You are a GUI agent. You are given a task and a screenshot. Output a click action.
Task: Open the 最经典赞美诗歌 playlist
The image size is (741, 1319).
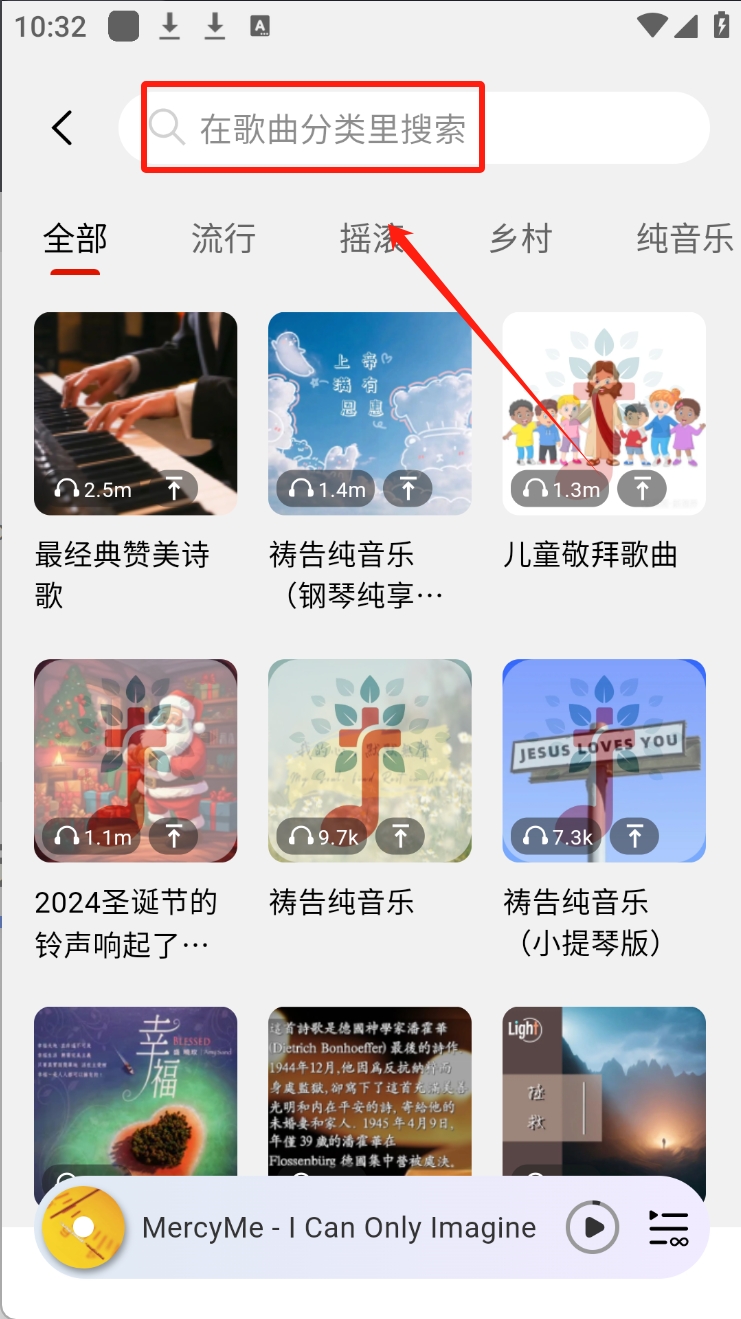click(135, 413)
